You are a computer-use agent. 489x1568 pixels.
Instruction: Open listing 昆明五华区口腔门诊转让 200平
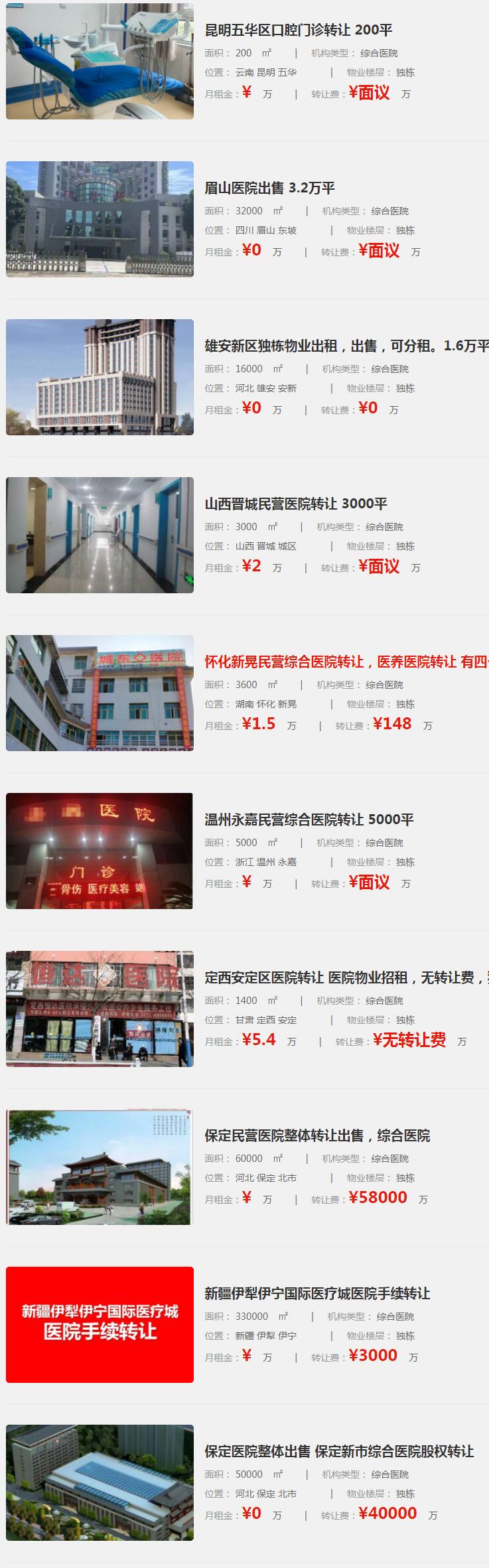tap(299, 30)
